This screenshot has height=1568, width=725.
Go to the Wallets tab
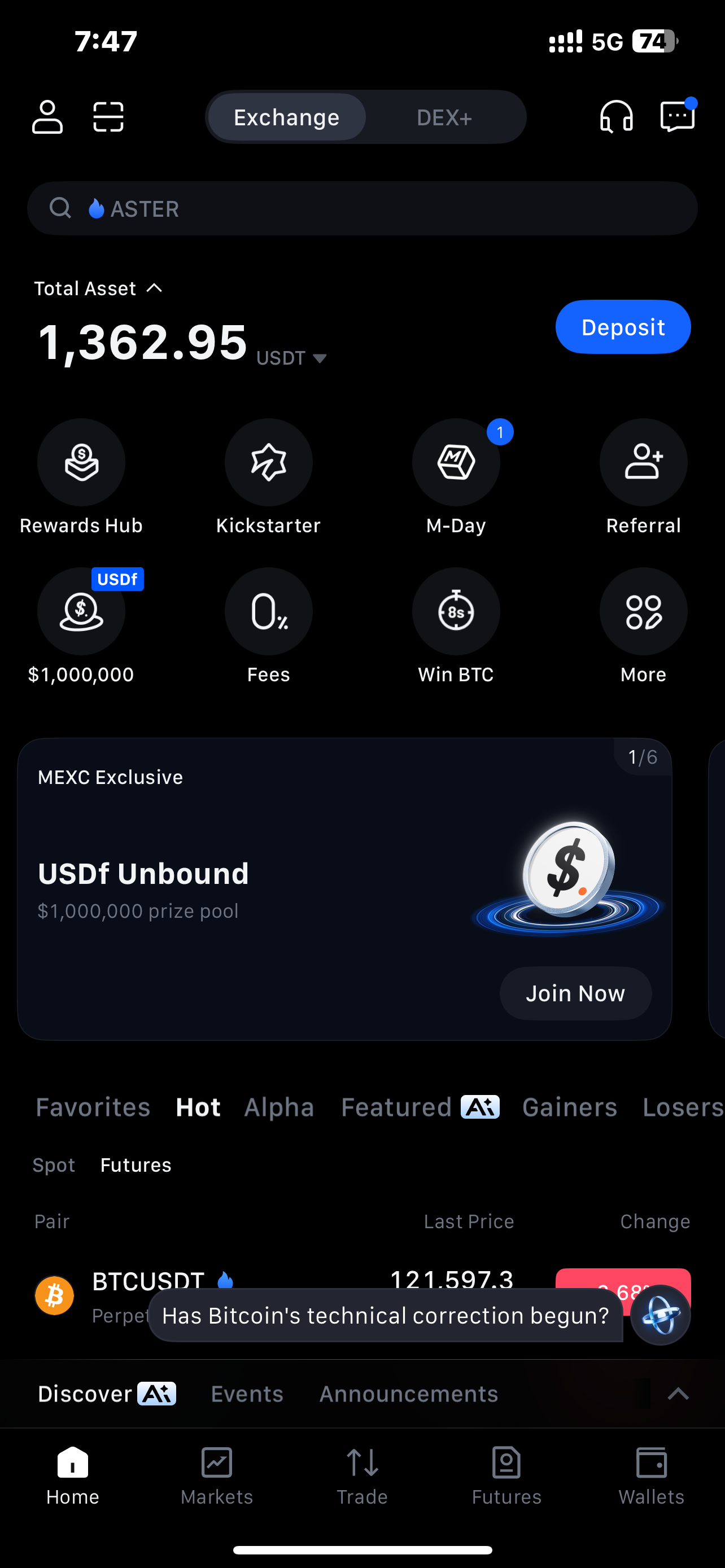click(x=652, y=1475)
